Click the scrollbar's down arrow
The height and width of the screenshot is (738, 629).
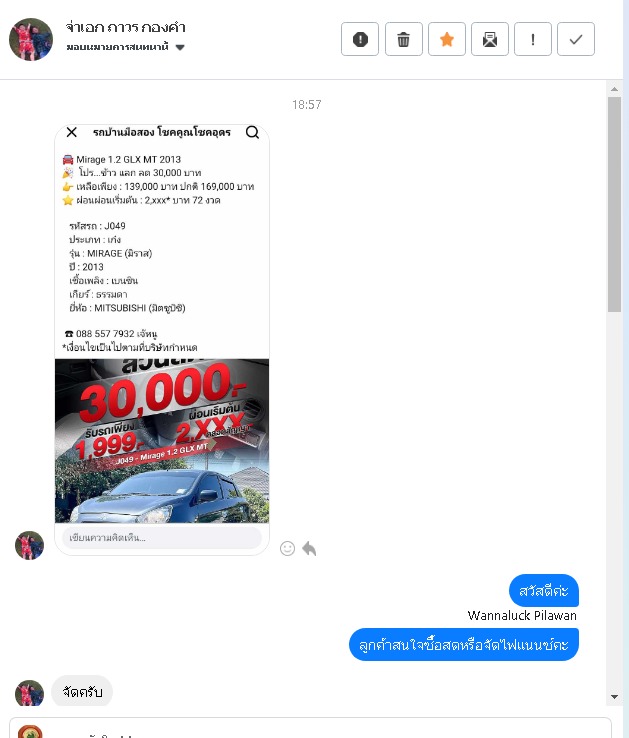(615, 696)
